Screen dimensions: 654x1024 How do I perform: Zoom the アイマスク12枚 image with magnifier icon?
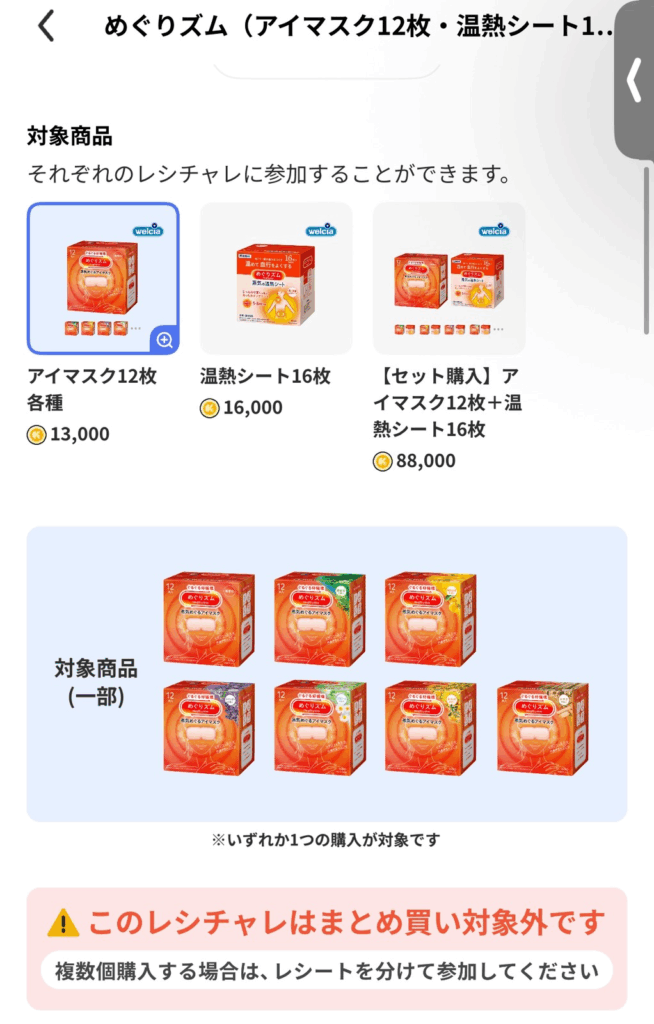coord(164,340)
